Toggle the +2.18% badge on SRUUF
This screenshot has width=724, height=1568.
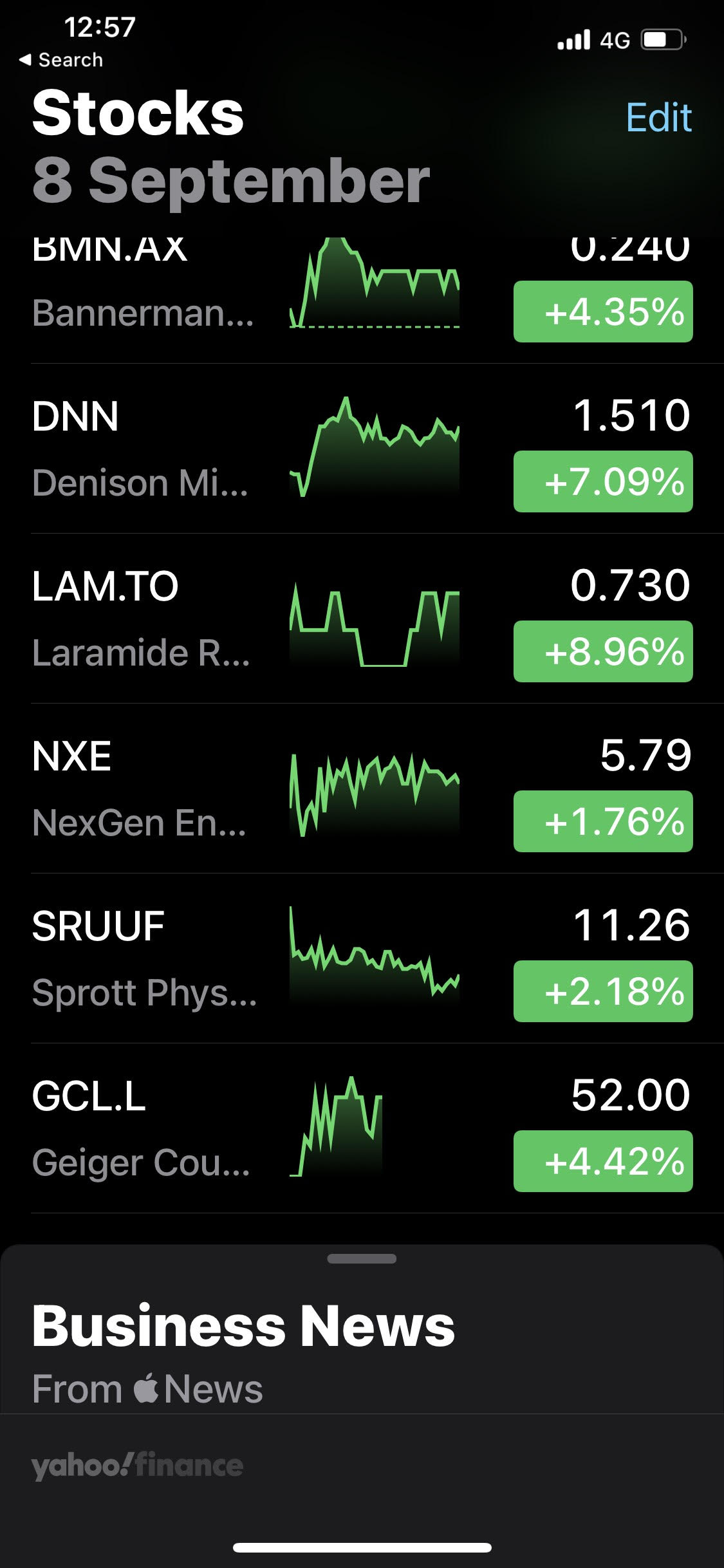[603, 991]
